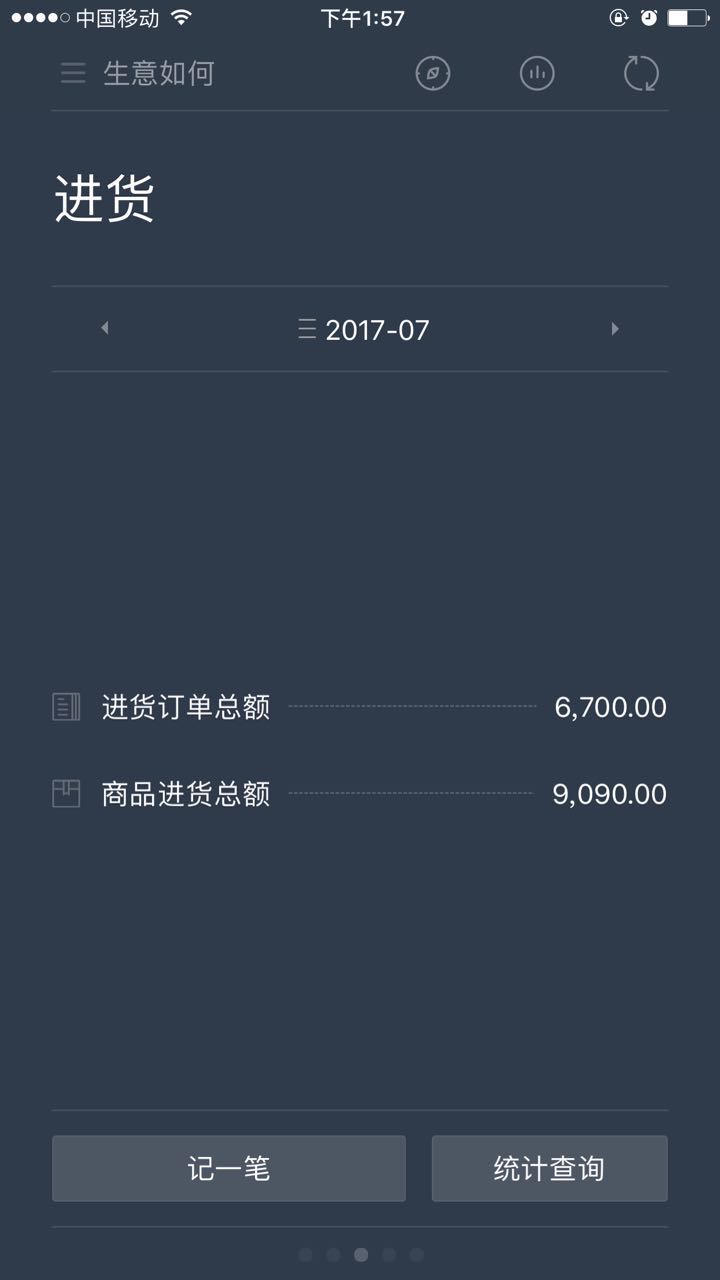Open the compass discover icon
Screen dimensions: 720x1280
coord(433,73)
